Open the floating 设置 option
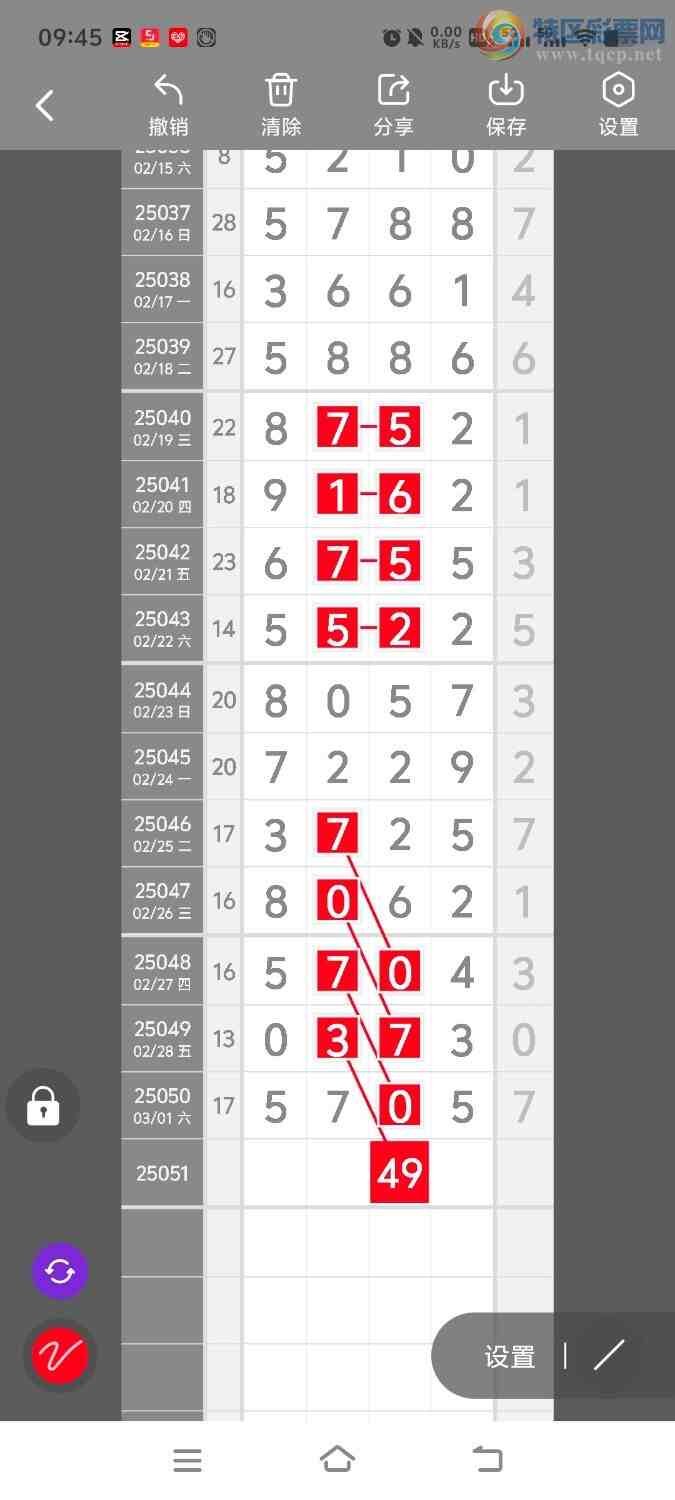675x1500 pixels. [x=510, y=1357]
